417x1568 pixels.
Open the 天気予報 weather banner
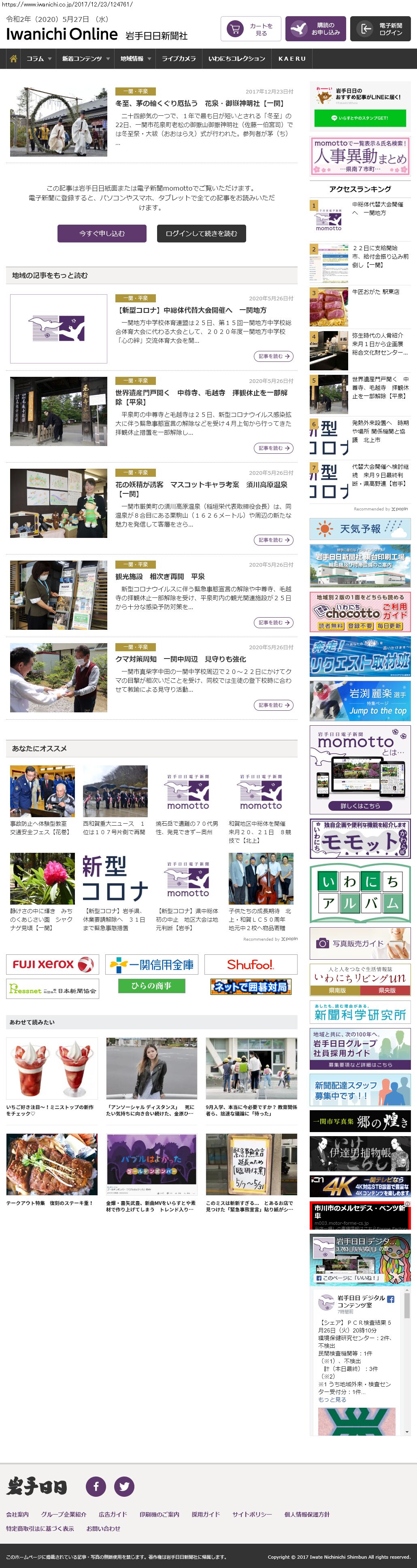click(360, 529)
